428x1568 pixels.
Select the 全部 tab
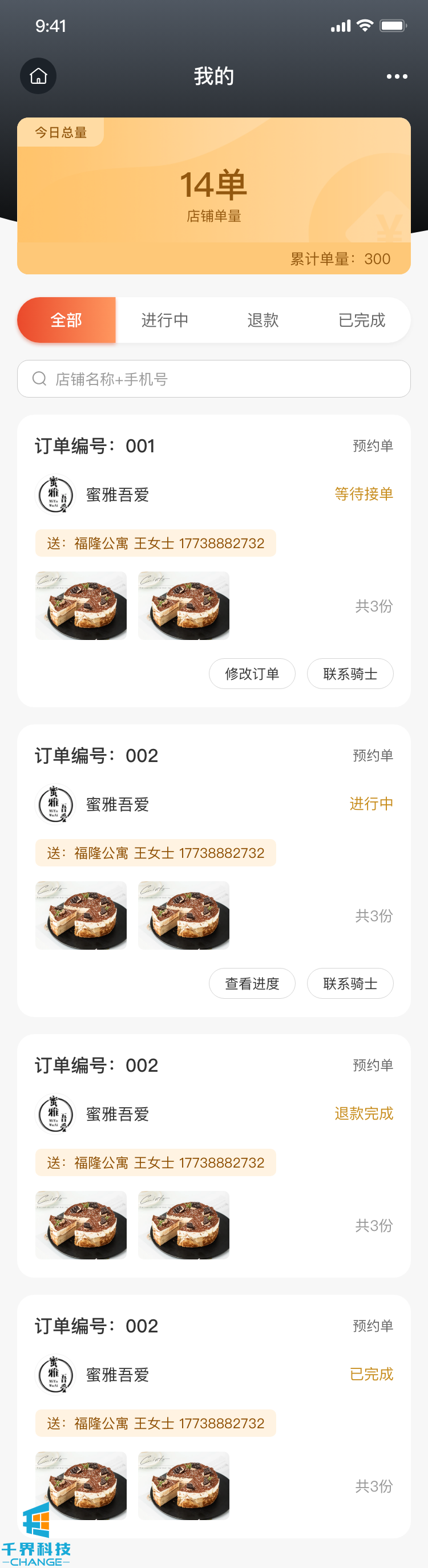pyautogui.click(x=66, y=320)
